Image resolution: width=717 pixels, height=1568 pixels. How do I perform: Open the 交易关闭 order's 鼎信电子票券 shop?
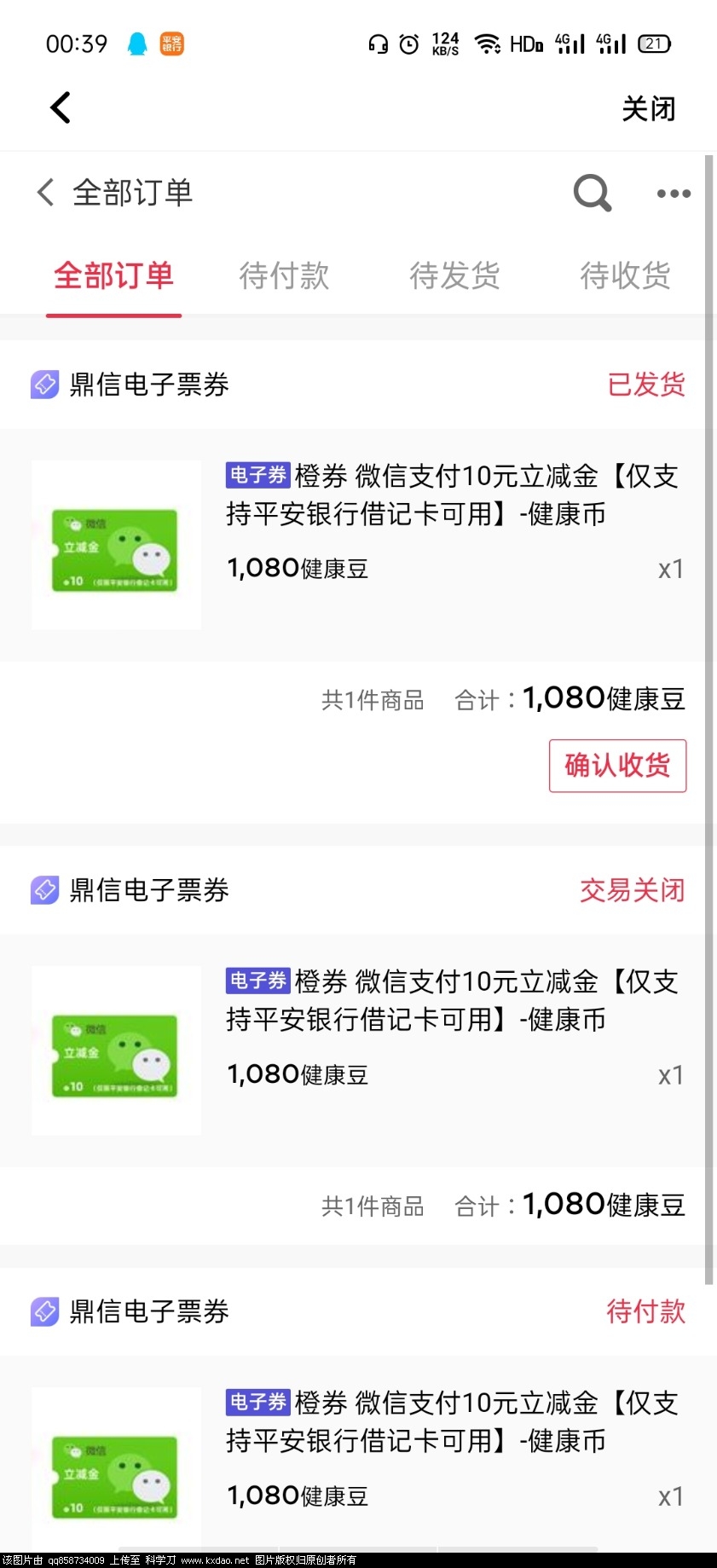click(148, 890)
